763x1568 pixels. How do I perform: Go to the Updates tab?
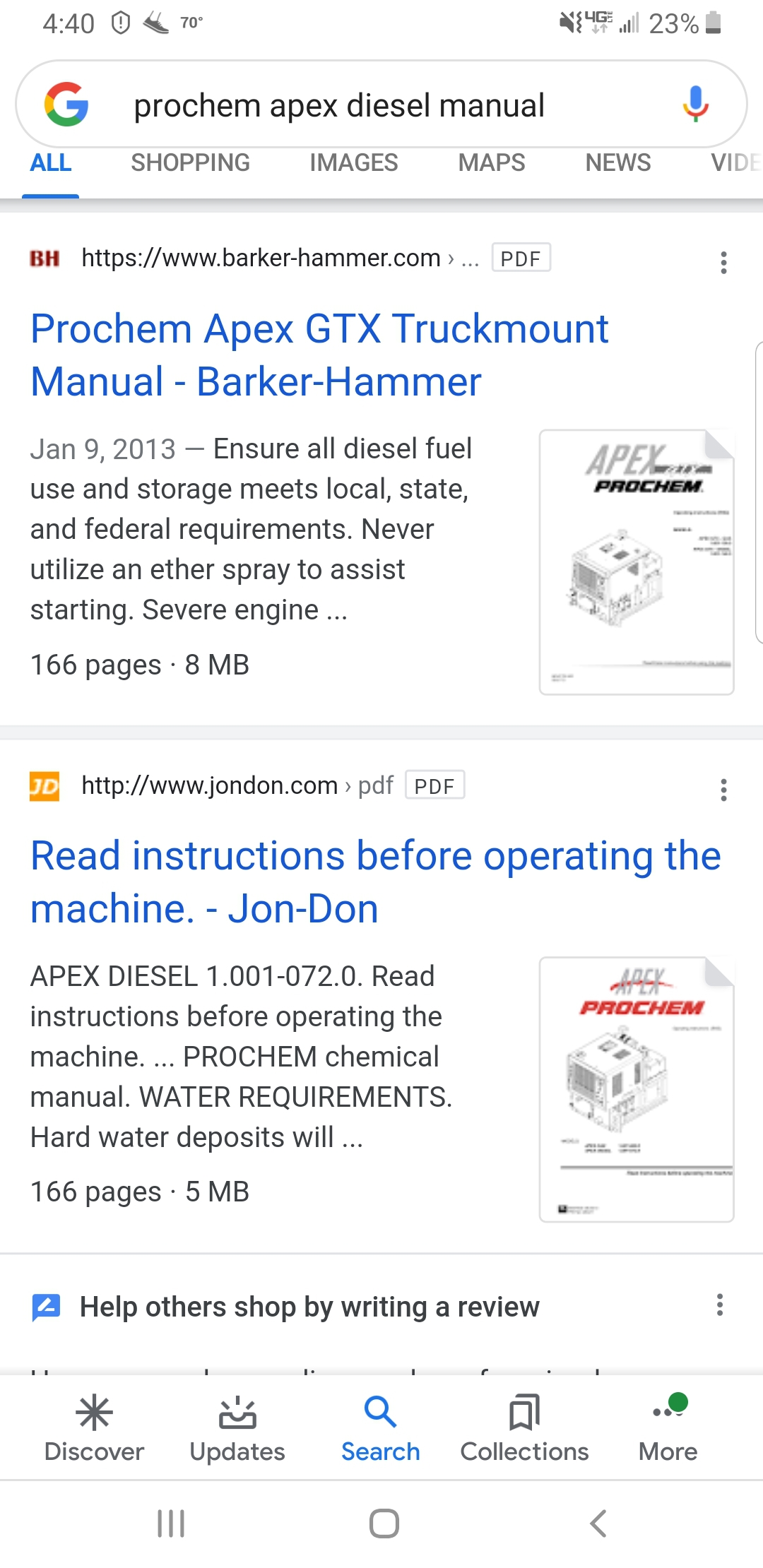tap(237, 1428)
